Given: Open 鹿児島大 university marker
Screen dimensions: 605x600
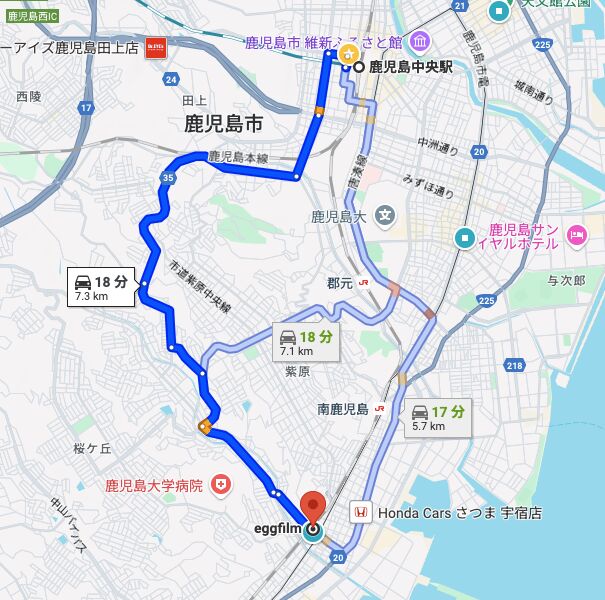Looking at the screenshot, I should coord(386,215).
